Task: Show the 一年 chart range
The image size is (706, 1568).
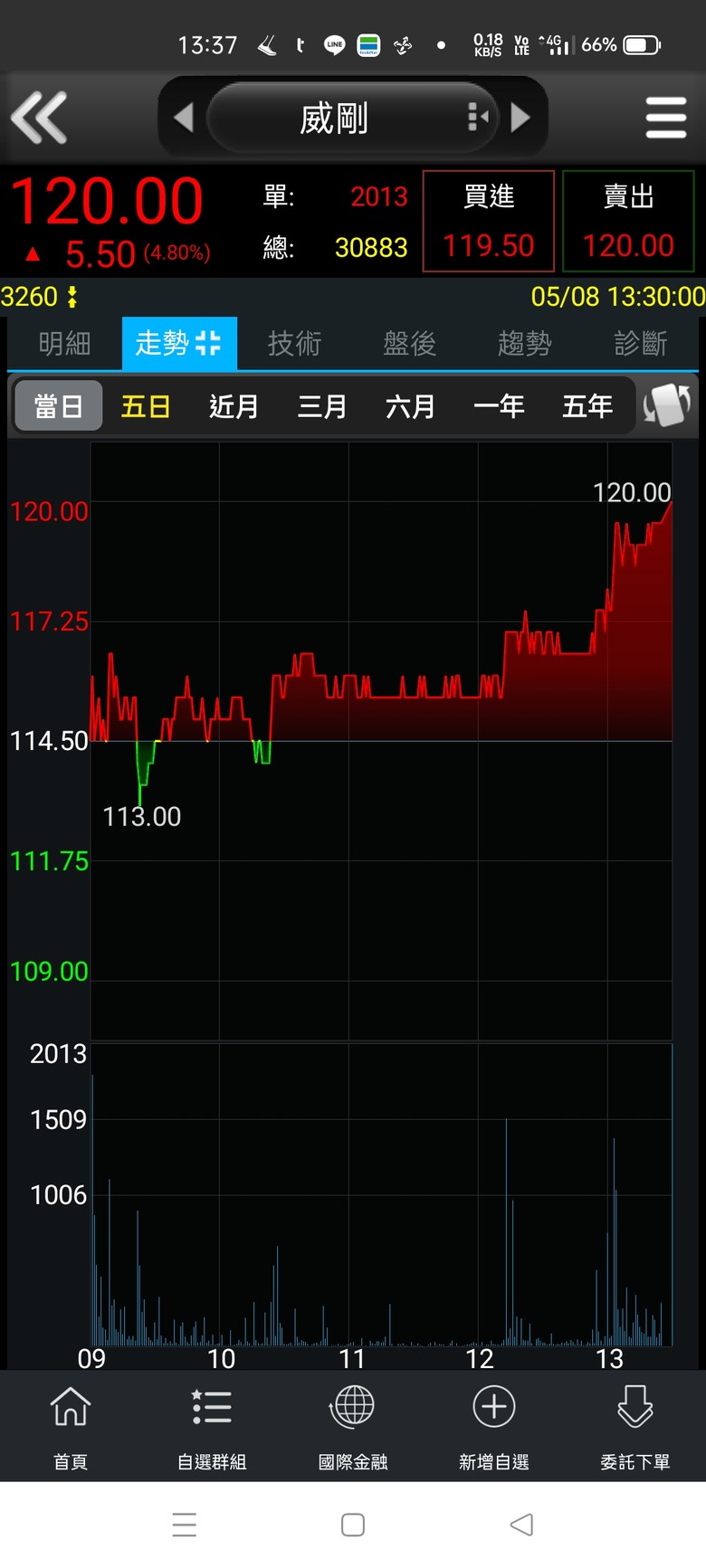Action: pos(499,406)
